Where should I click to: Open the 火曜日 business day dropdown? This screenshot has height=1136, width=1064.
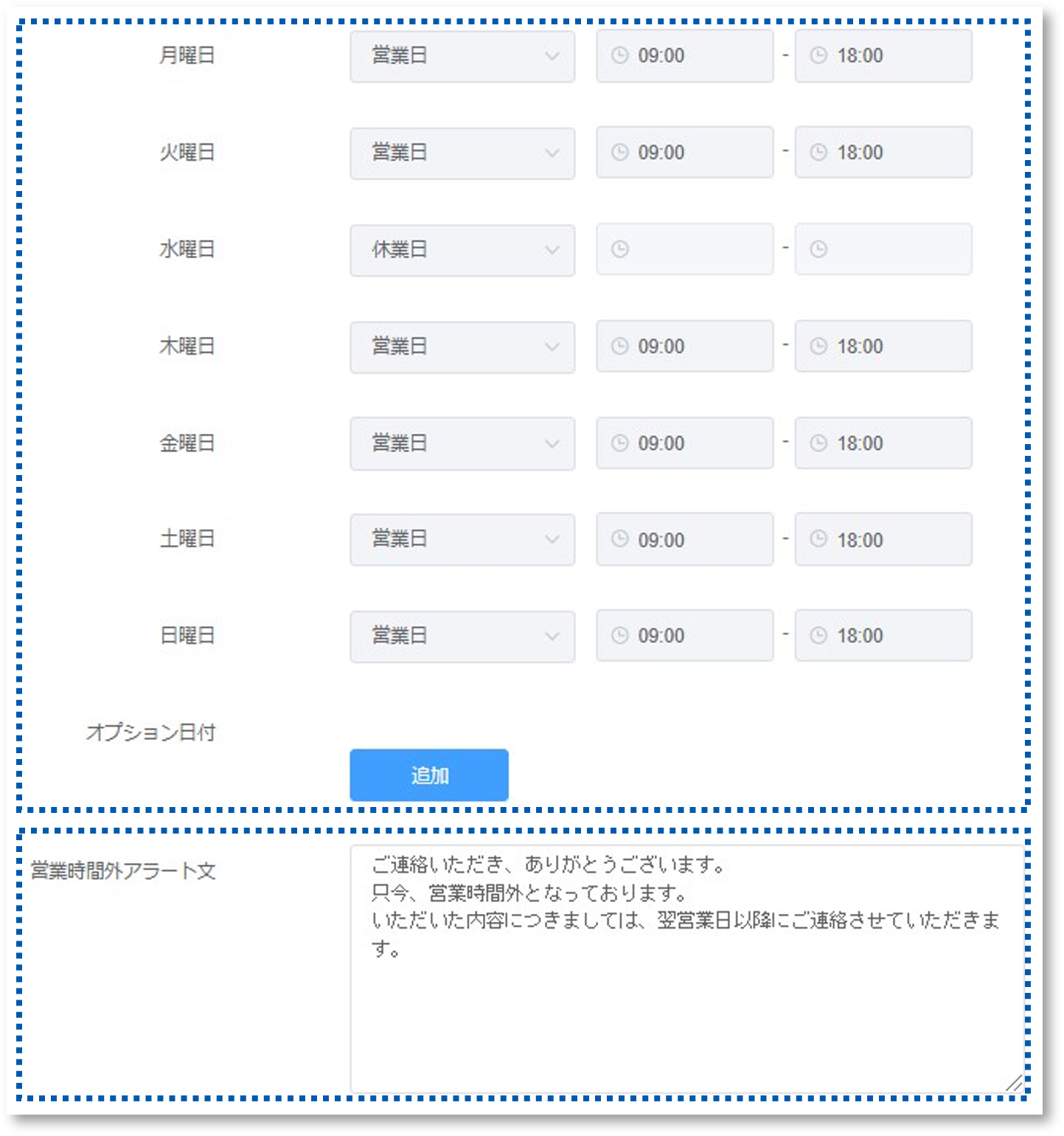(462, 153)
